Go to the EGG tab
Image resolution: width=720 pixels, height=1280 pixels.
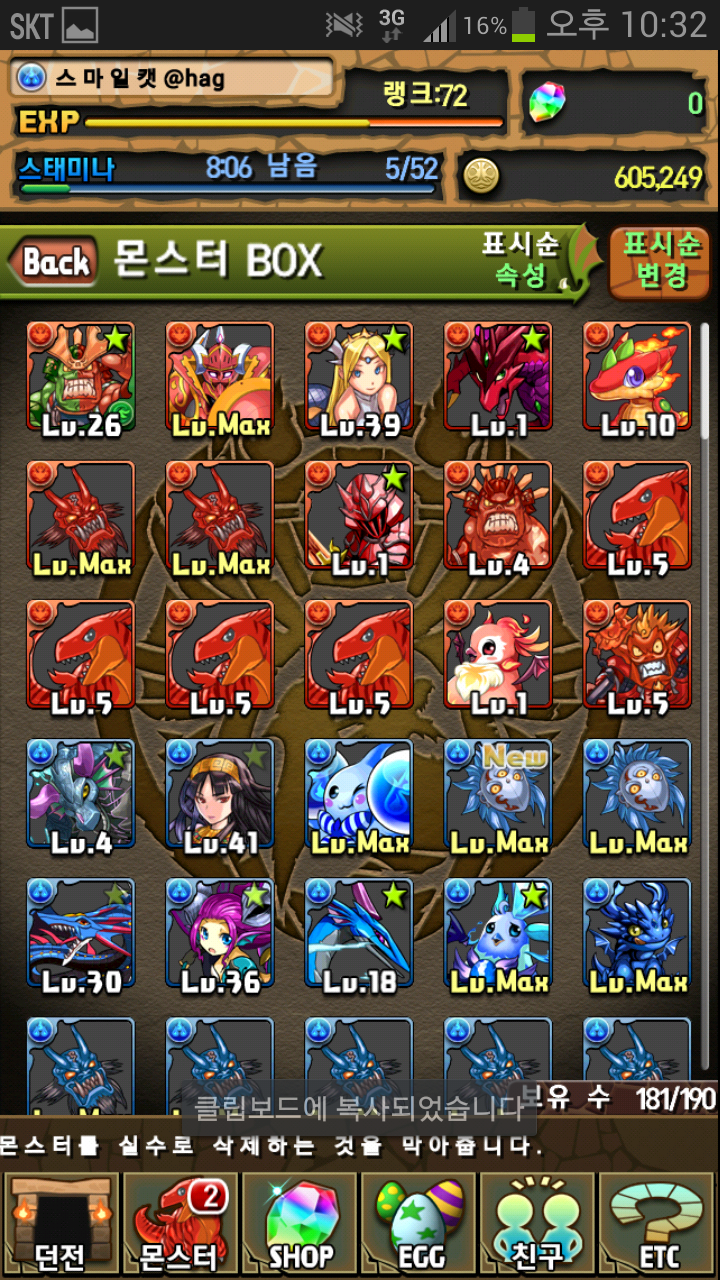[419, 1225]
